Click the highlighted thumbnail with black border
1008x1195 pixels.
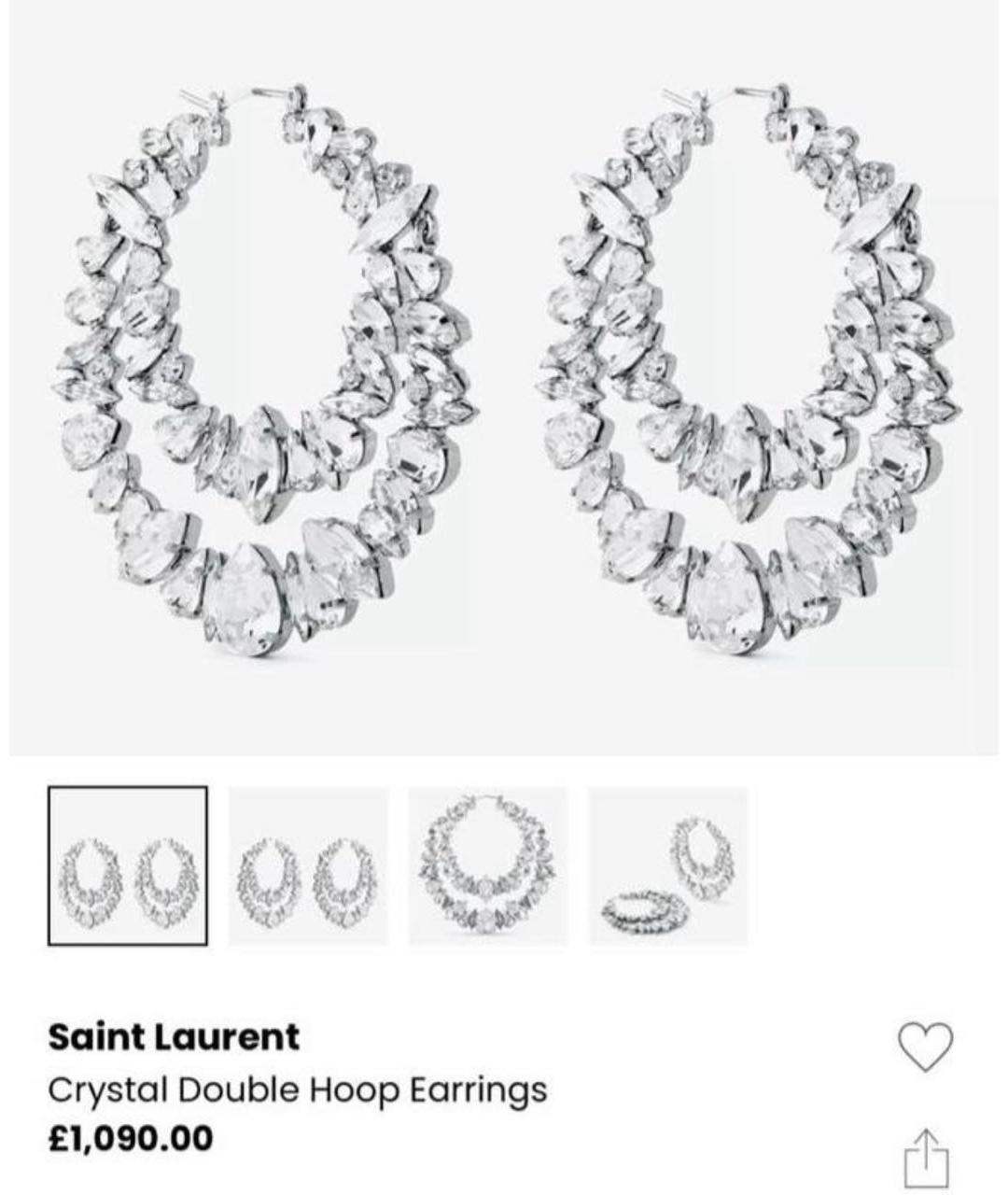pos(128,865)
